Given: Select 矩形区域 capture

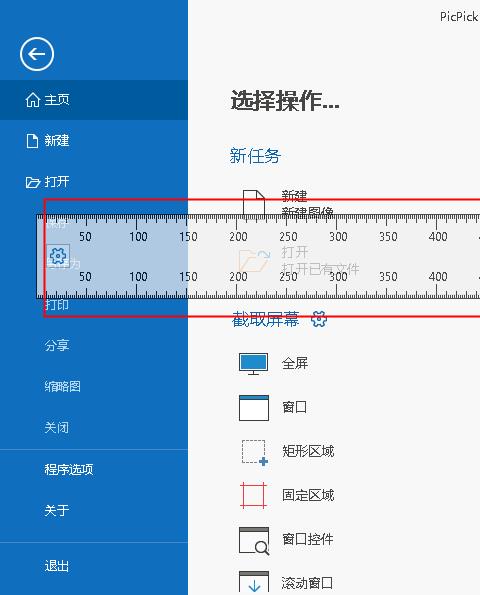Looking at the screenshot, I should [286, 452].
